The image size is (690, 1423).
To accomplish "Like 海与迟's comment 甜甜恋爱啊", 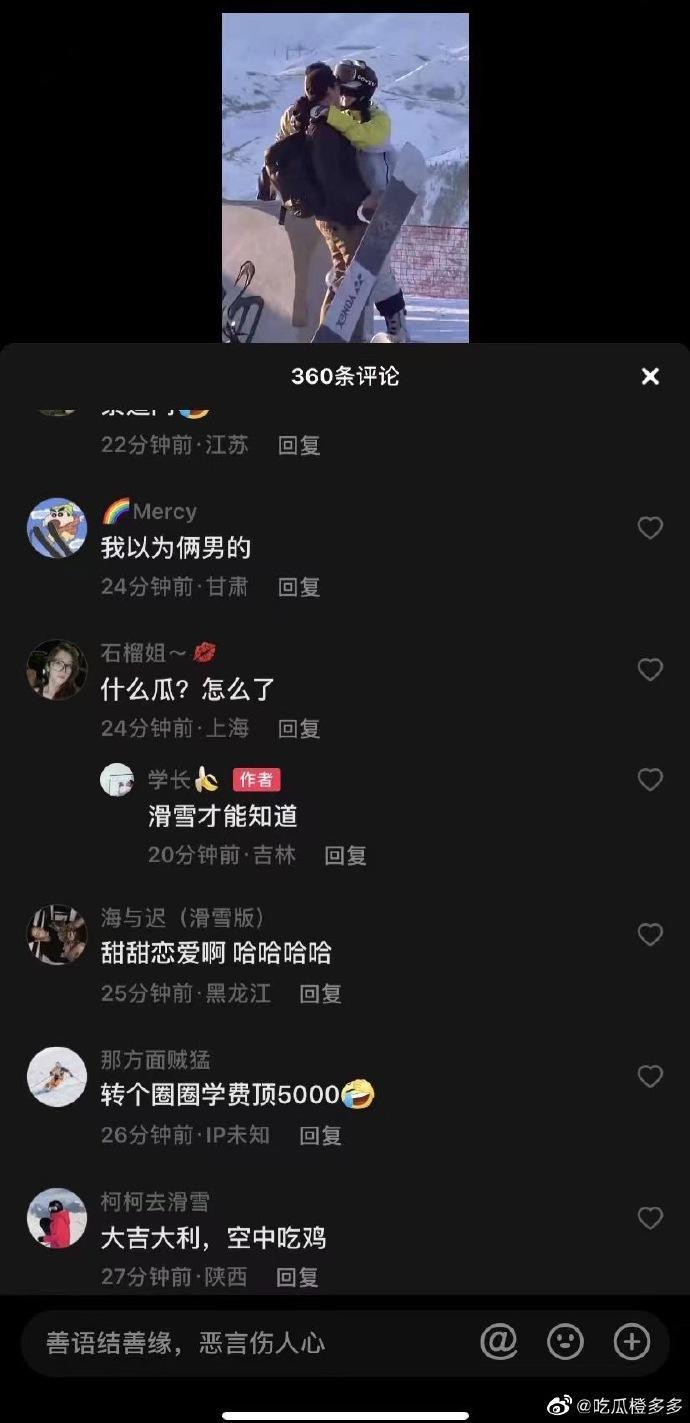I will coord(650,935).
